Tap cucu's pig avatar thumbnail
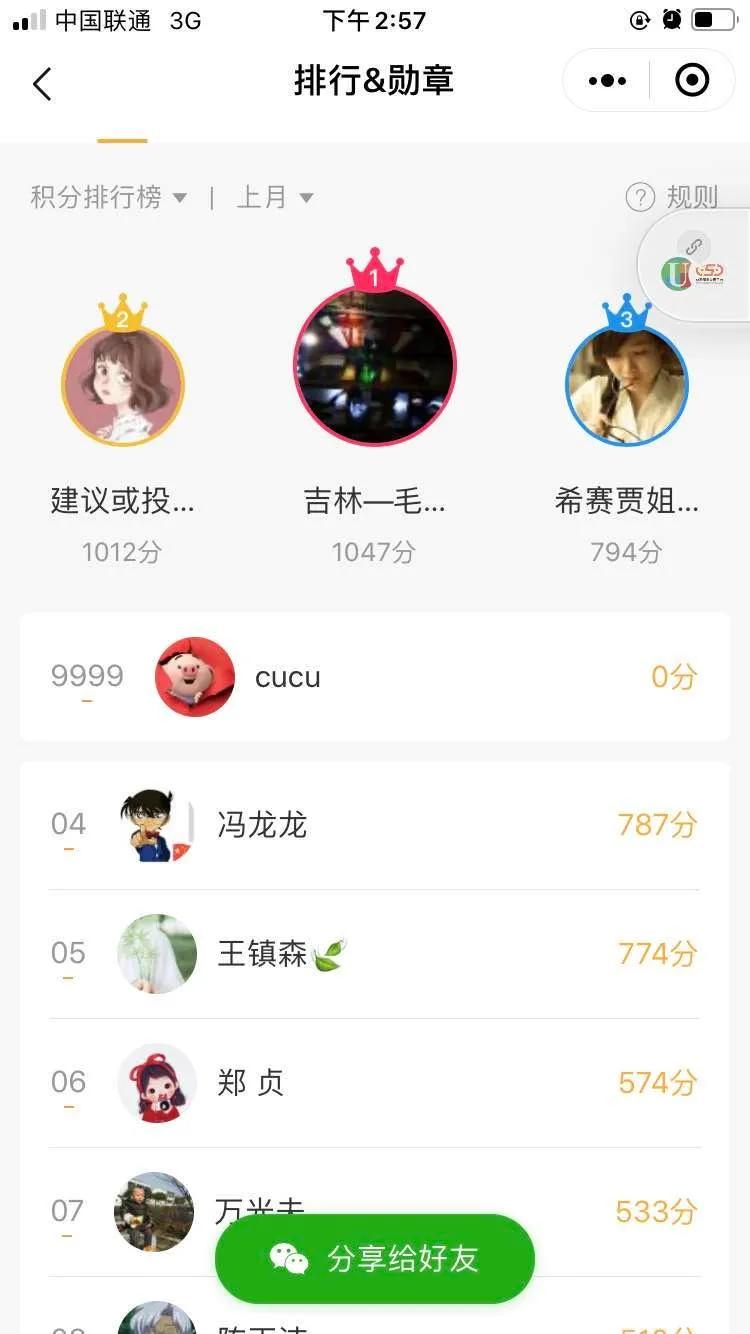This screenshot has height=1334, width=750. 195,677
